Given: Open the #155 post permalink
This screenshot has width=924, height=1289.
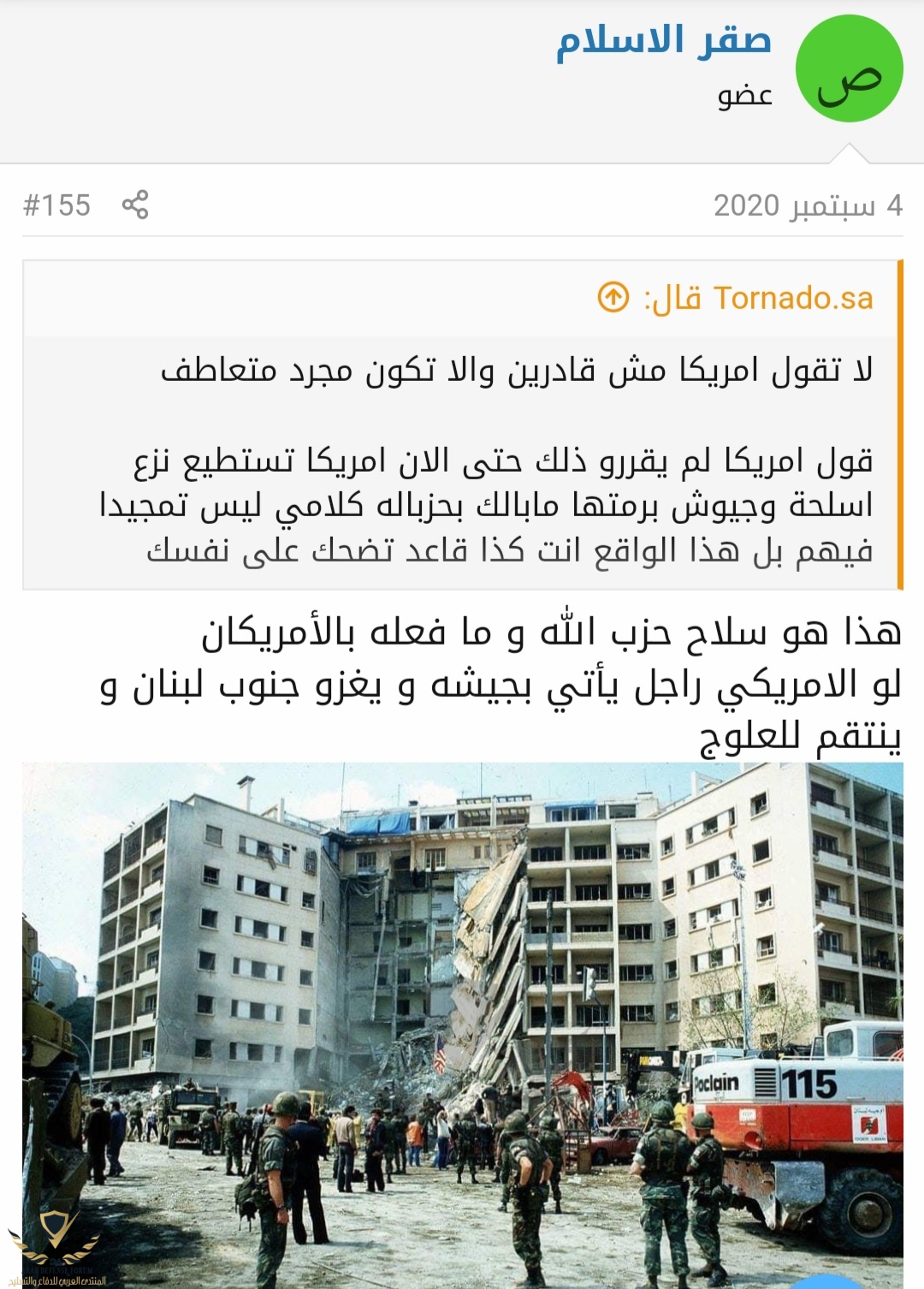Looking at the screenshot, I should pos(56,205).
